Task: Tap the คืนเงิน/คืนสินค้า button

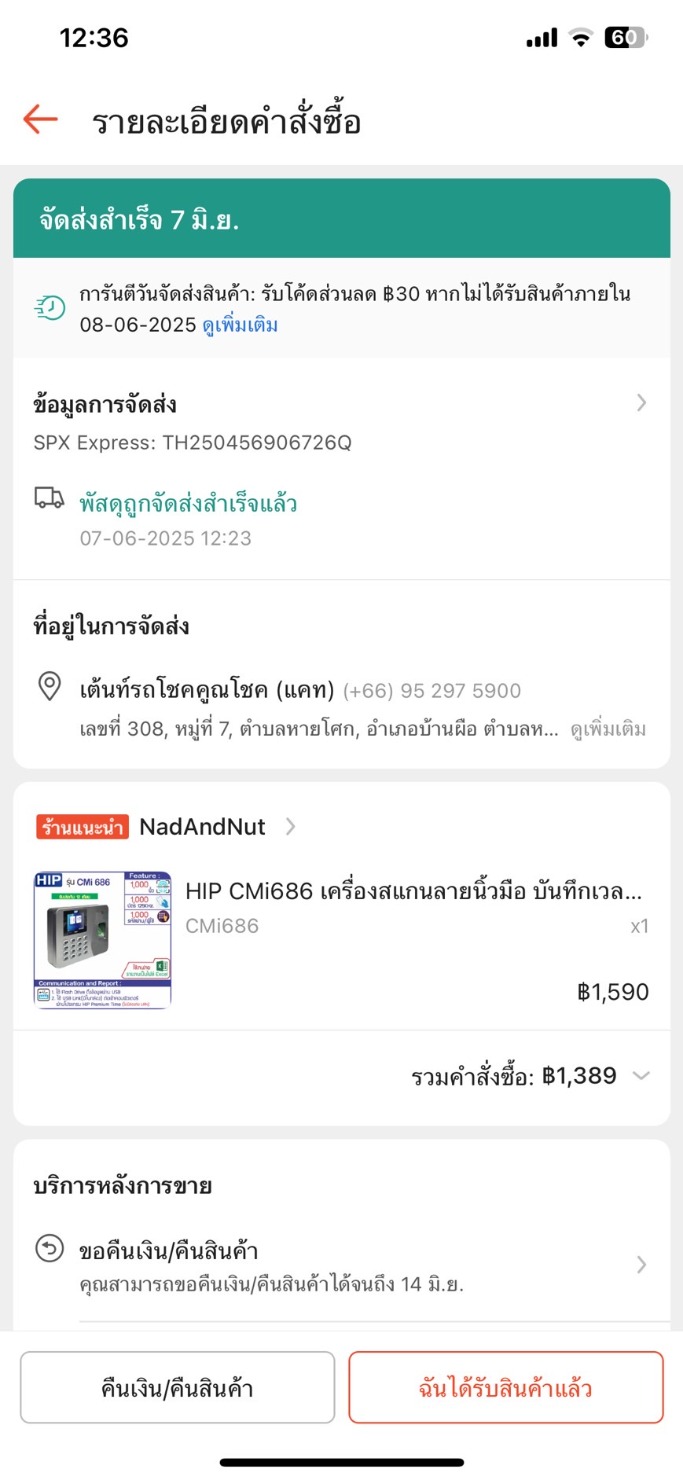Action: (x=177, y=1388)
